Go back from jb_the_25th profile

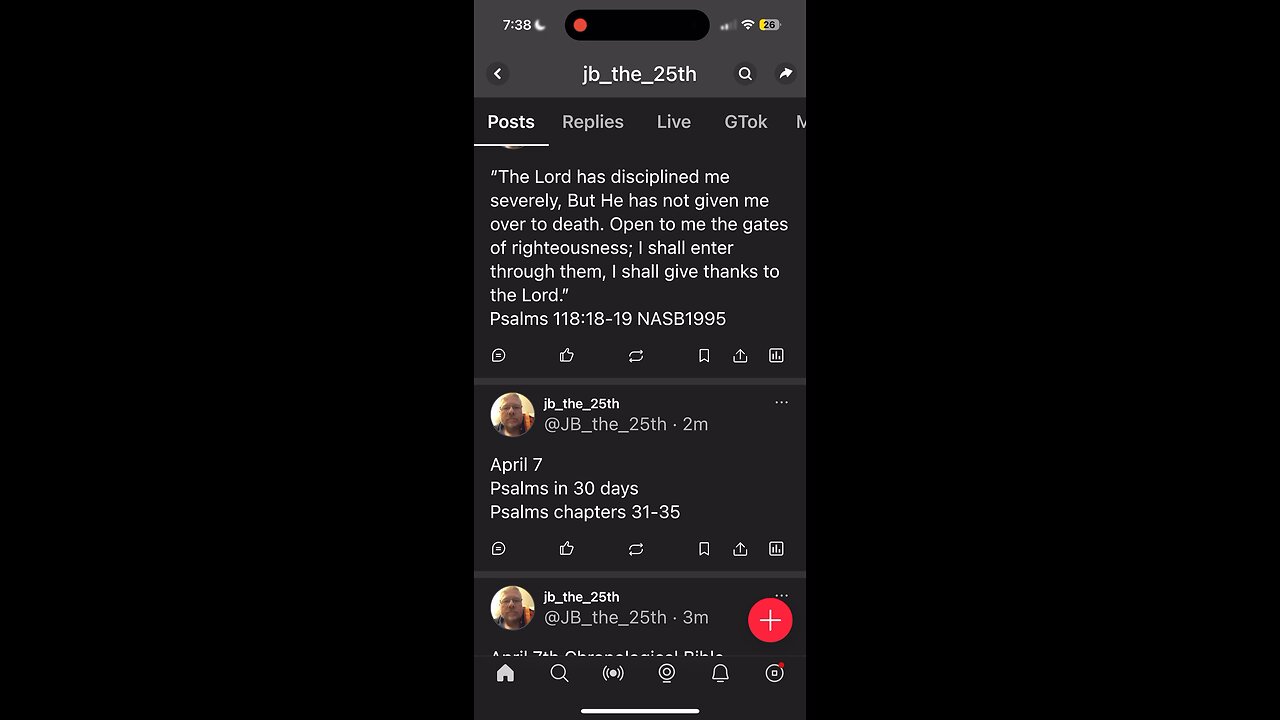tap(498, 74)
